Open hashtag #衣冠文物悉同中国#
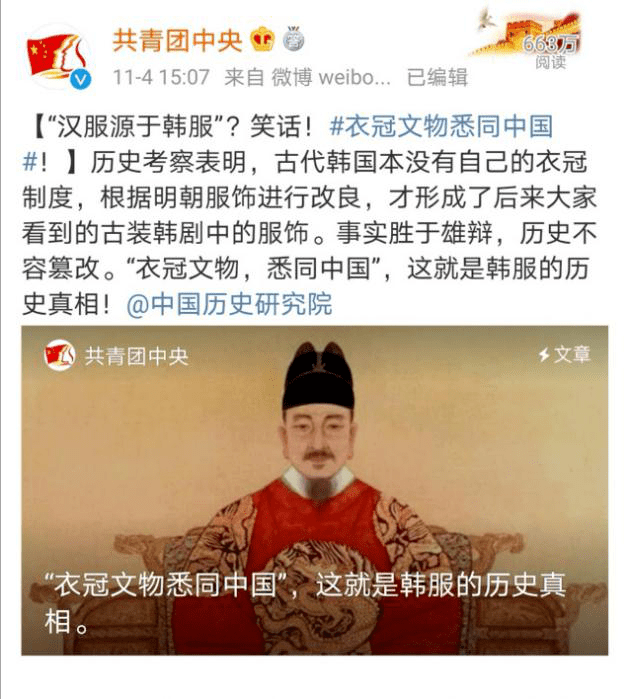This screenshot has height=699, width=629. point(440,126)
